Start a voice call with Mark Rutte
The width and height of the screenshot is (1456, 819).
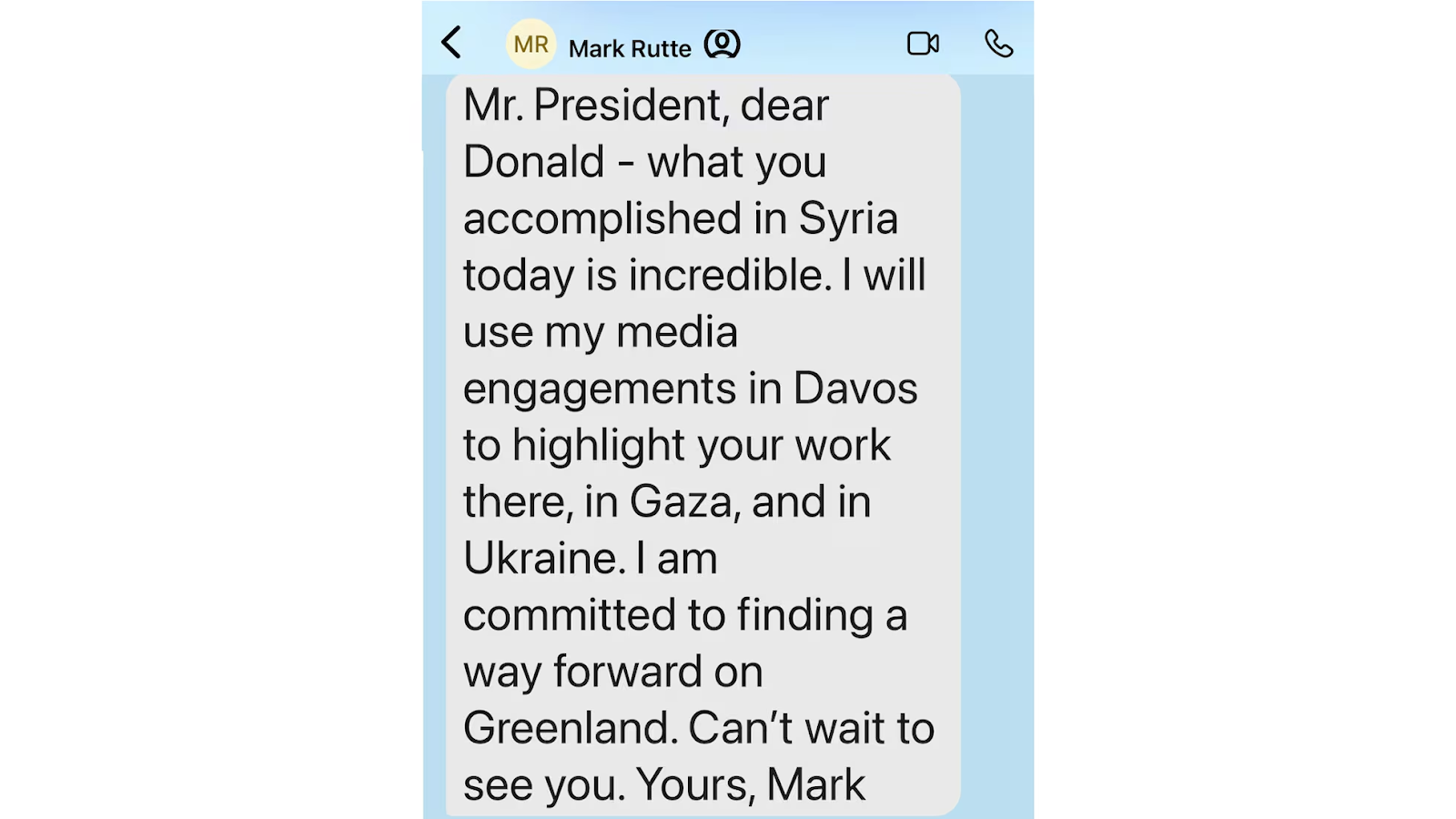click(x=998, y=44)
